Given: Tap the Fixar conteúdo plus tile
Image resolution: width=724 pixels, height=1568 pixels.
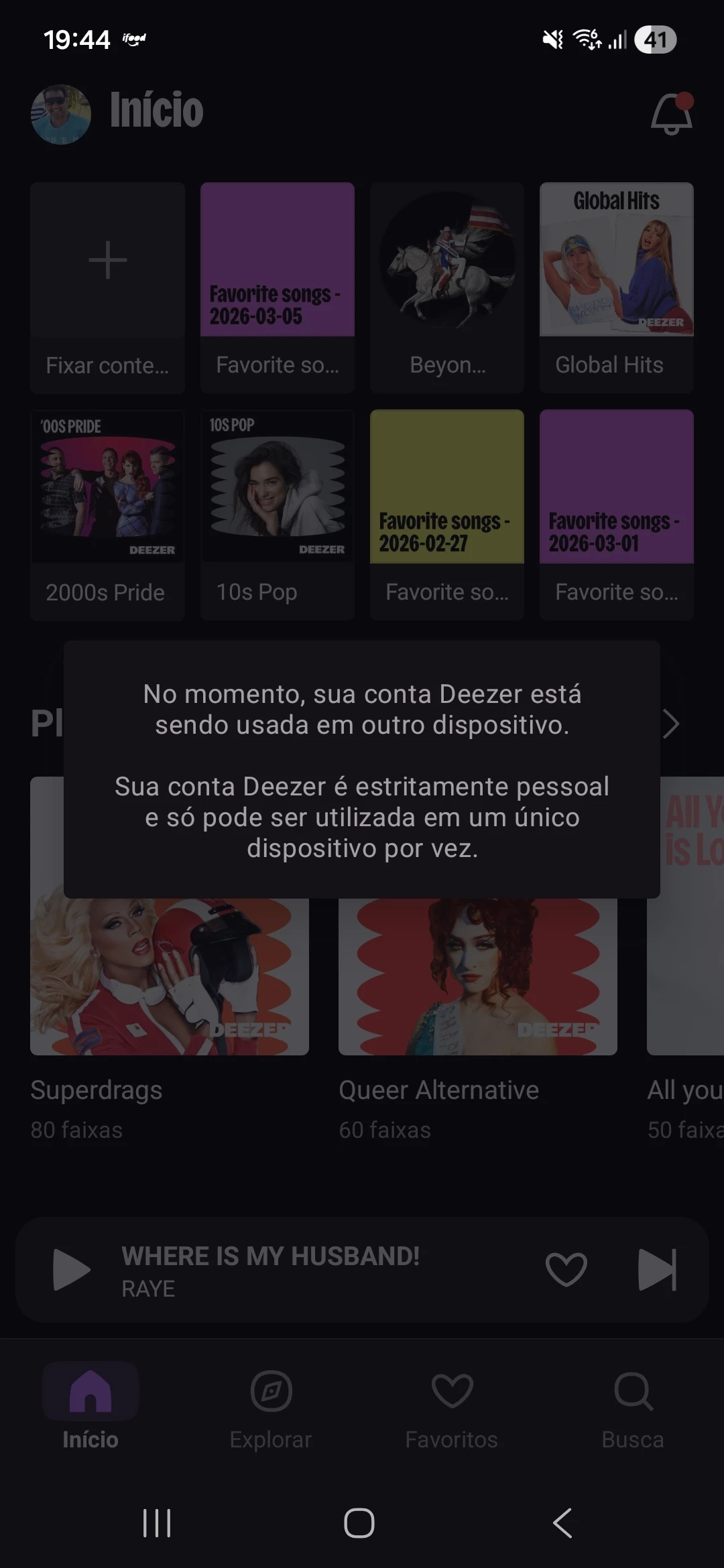Looking at the screenshot, I should [x=107, y=287].
